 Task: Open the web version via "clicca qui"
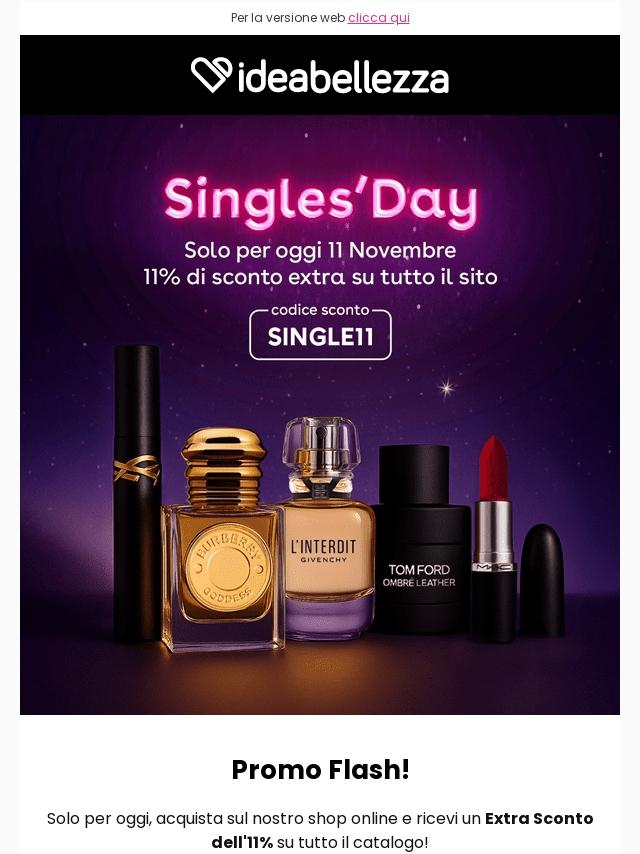click(378, 18)
